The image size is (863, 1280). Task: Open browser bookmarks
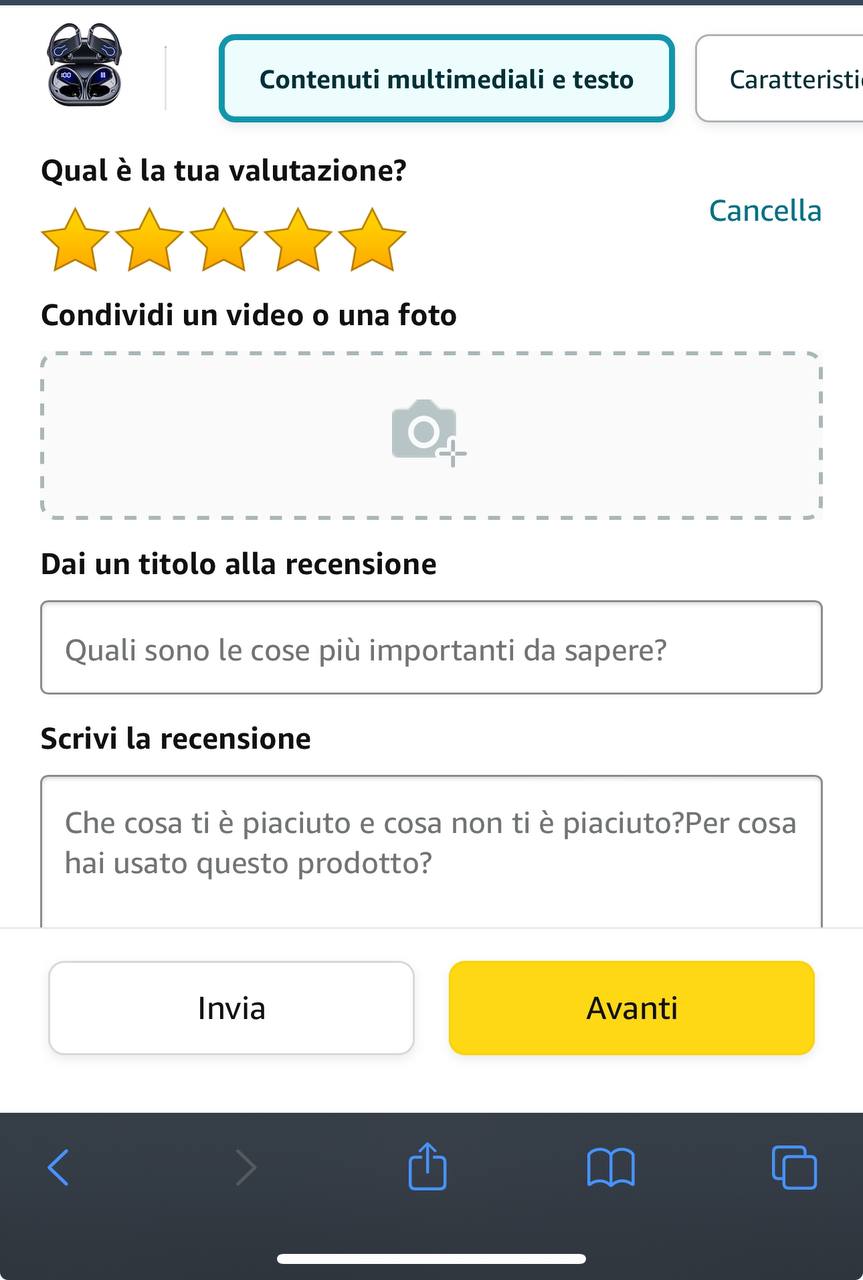click(x=610, y=1167)
